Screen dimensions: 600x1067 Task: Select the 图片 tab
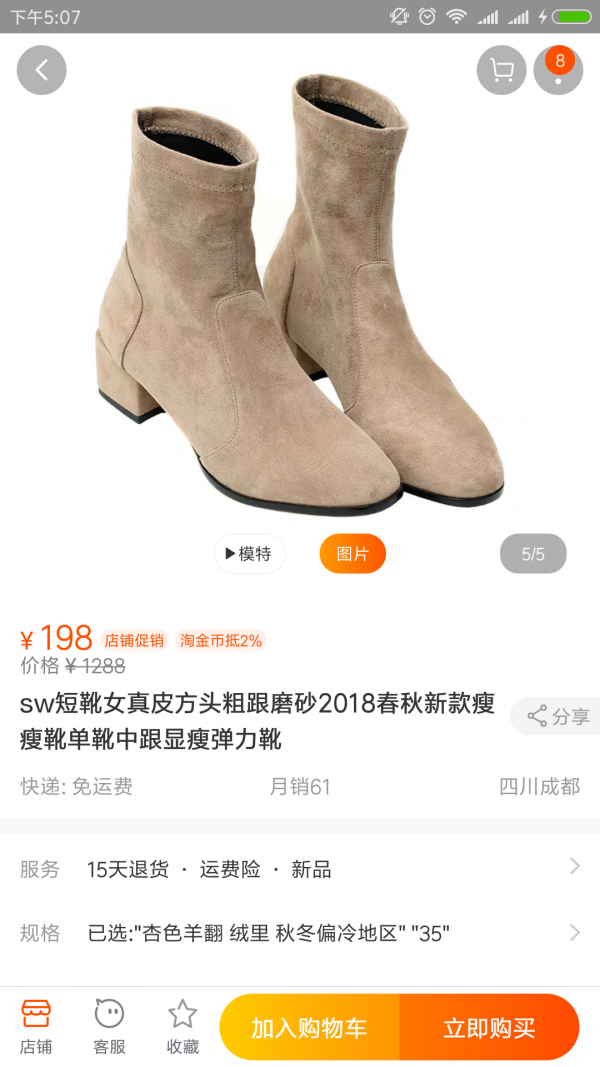pos(352,553)
